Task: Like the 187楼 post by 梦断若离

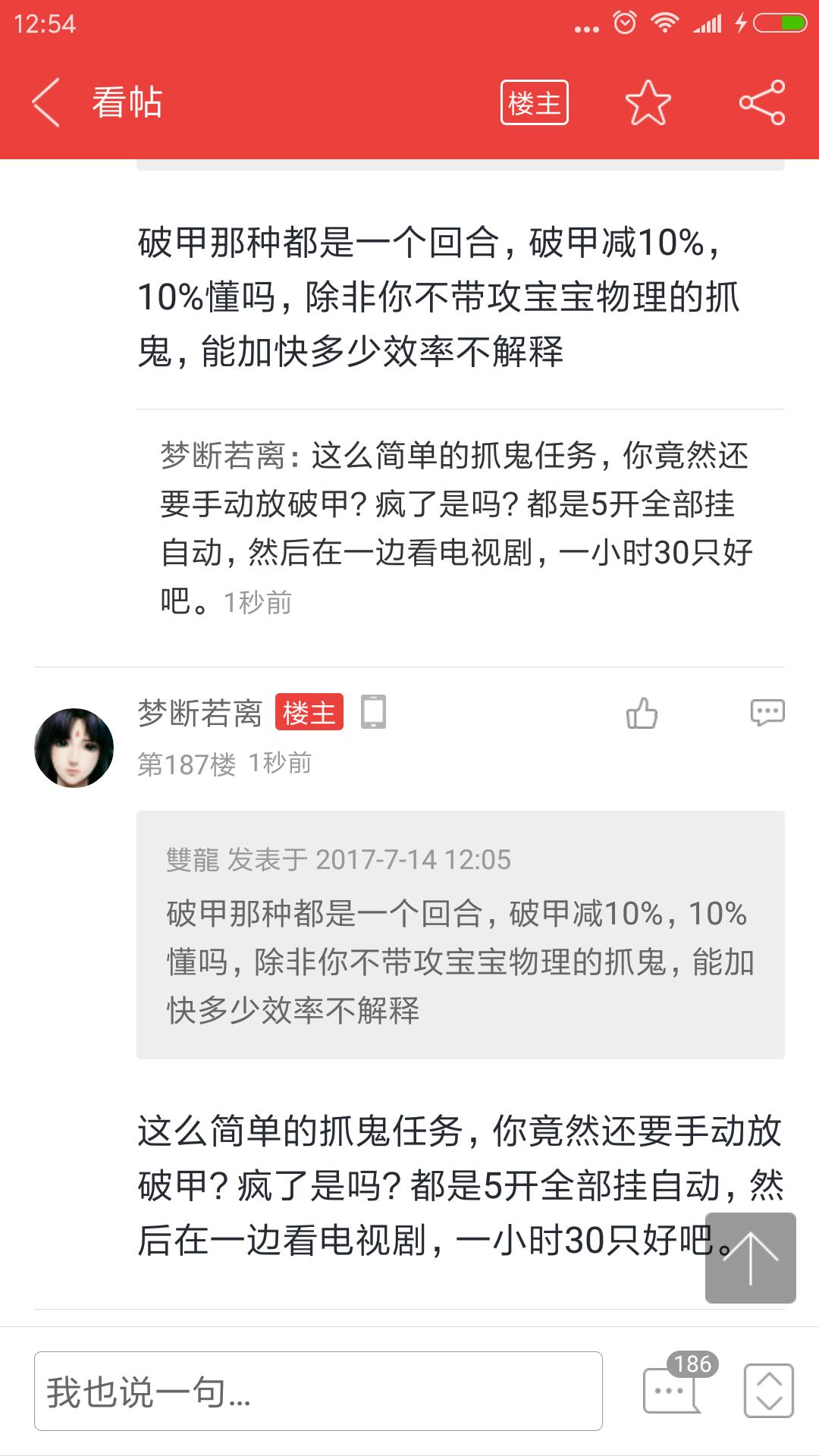Action: (x=642, y=713)
